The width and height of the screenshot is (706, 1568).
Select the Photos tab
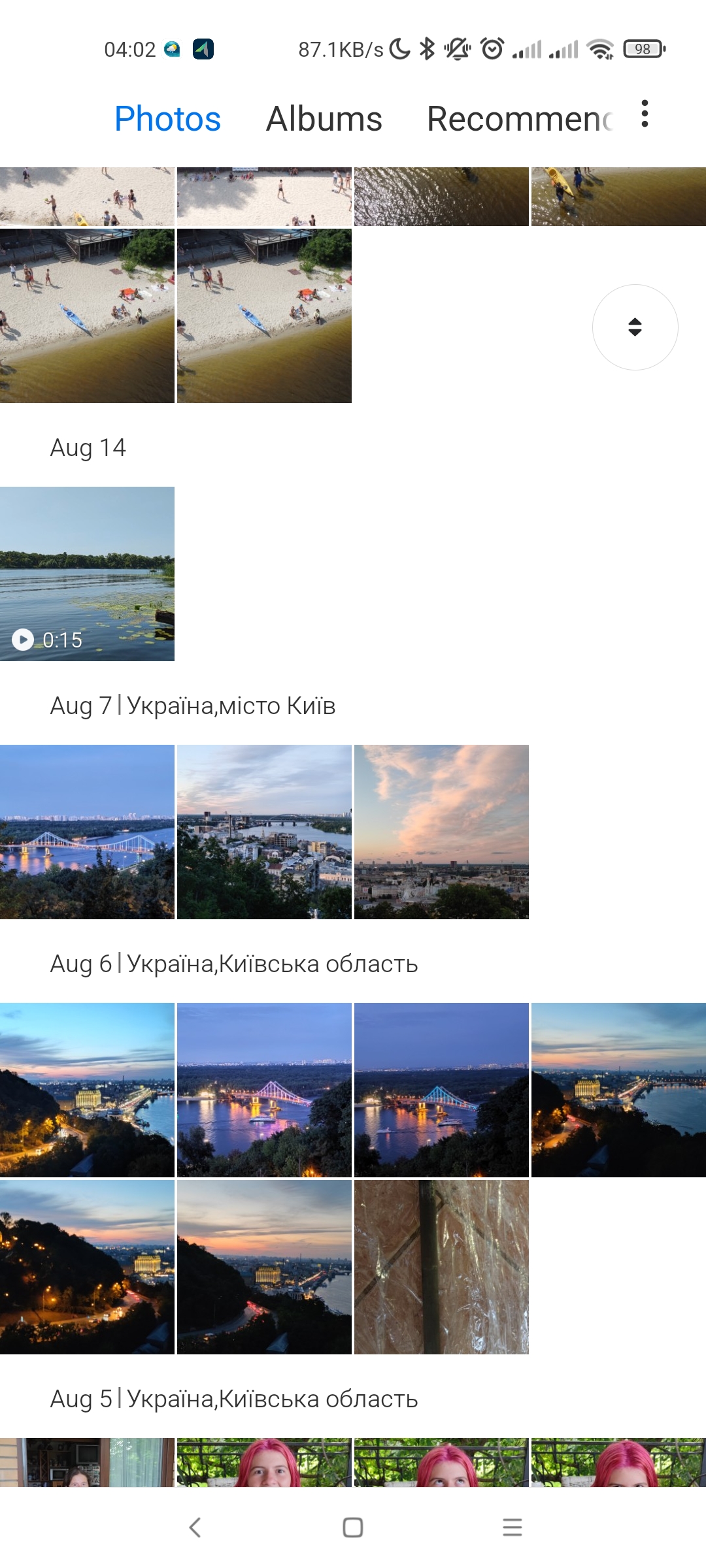[167, 119]
